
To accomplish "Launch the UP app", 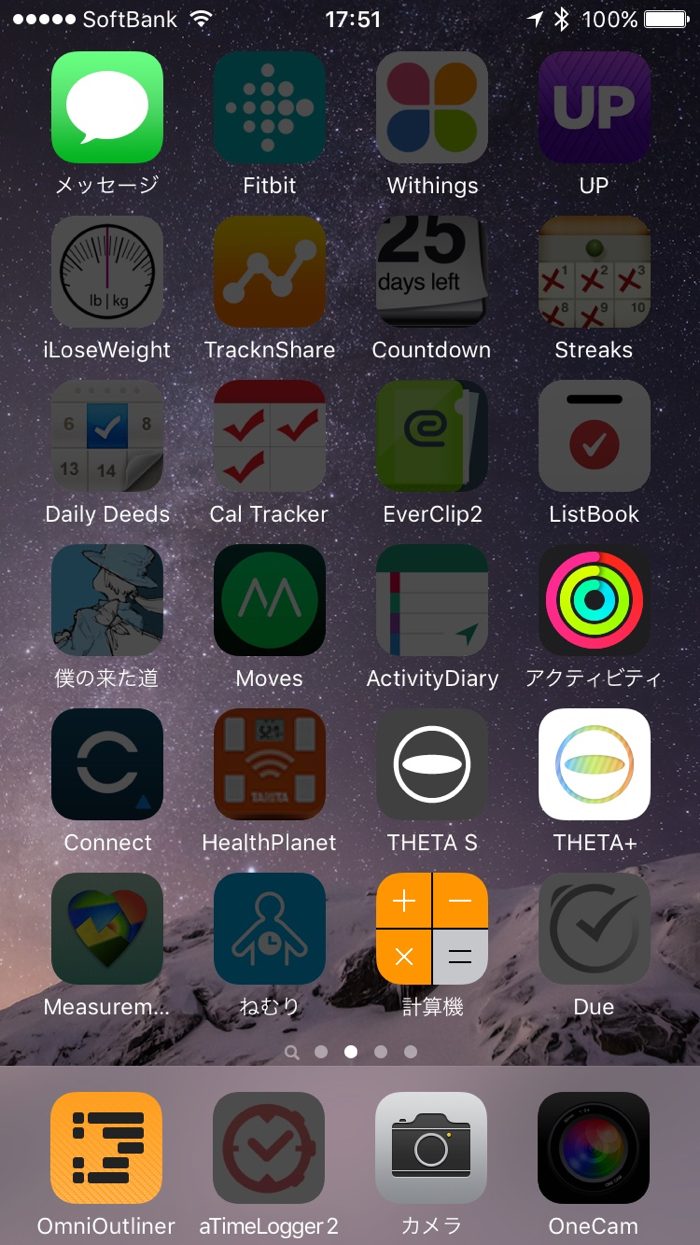I will (594, 107).
